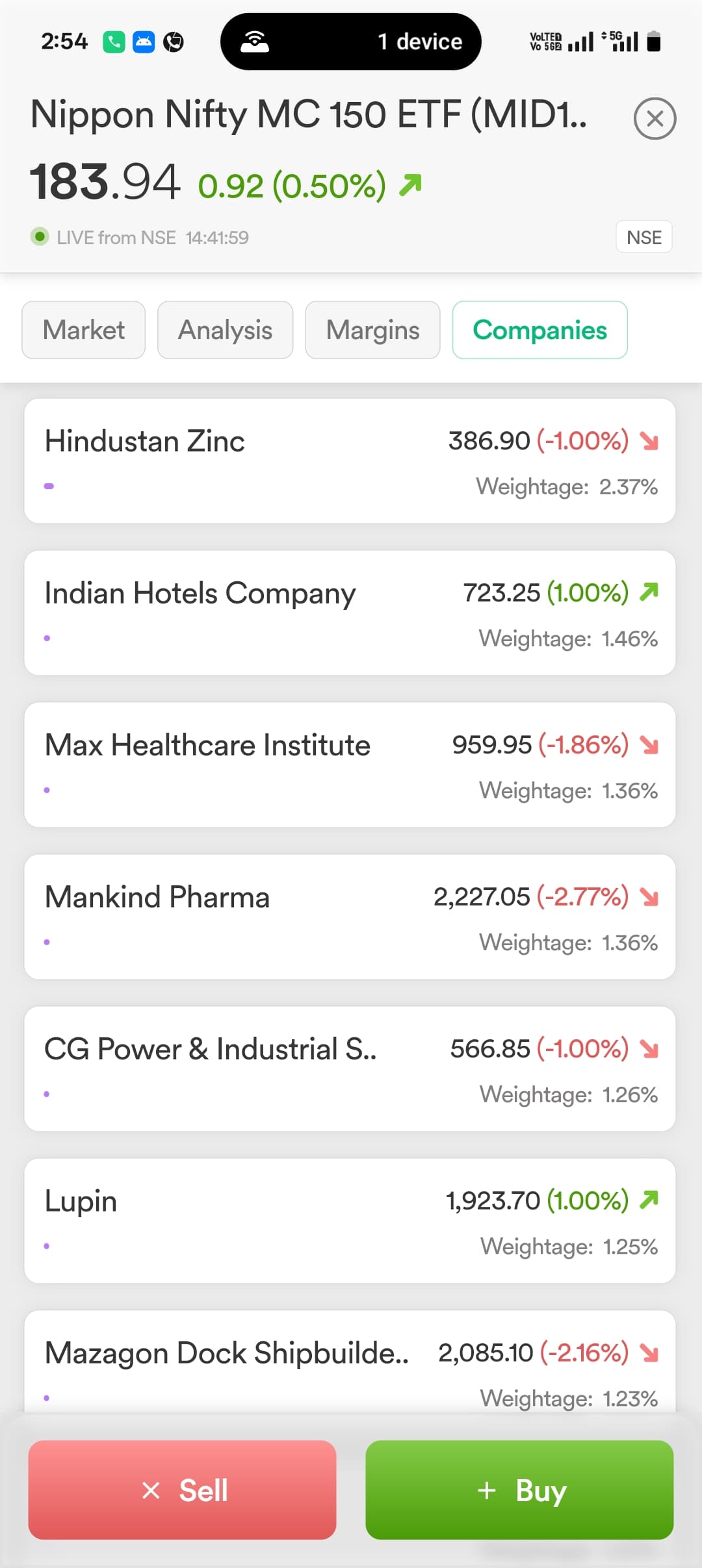Open Indian Hotels Company card
Screen dimensions: 702x1568
350,613
